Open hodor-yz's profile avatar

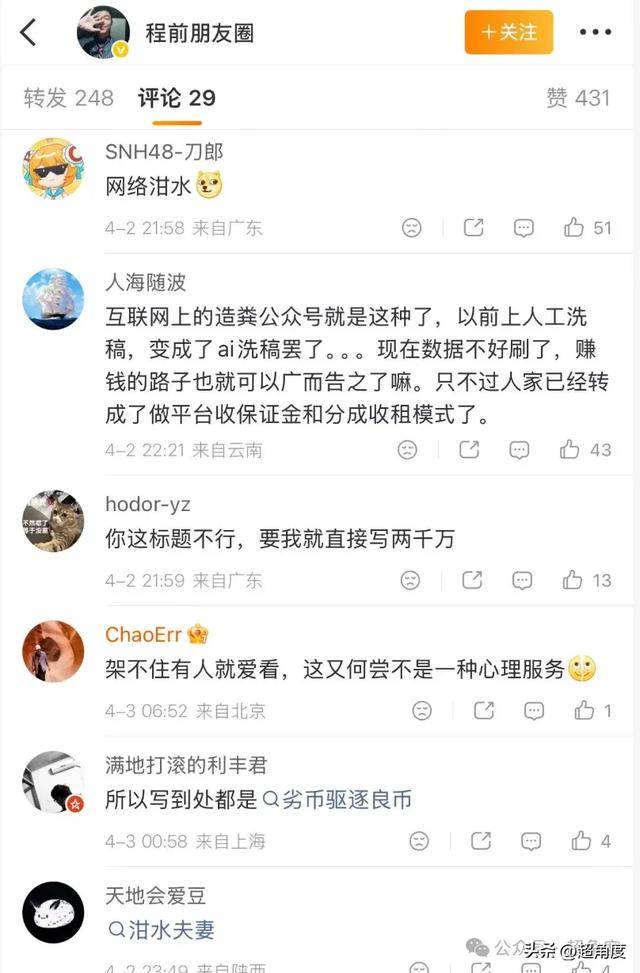pos(53,521)
